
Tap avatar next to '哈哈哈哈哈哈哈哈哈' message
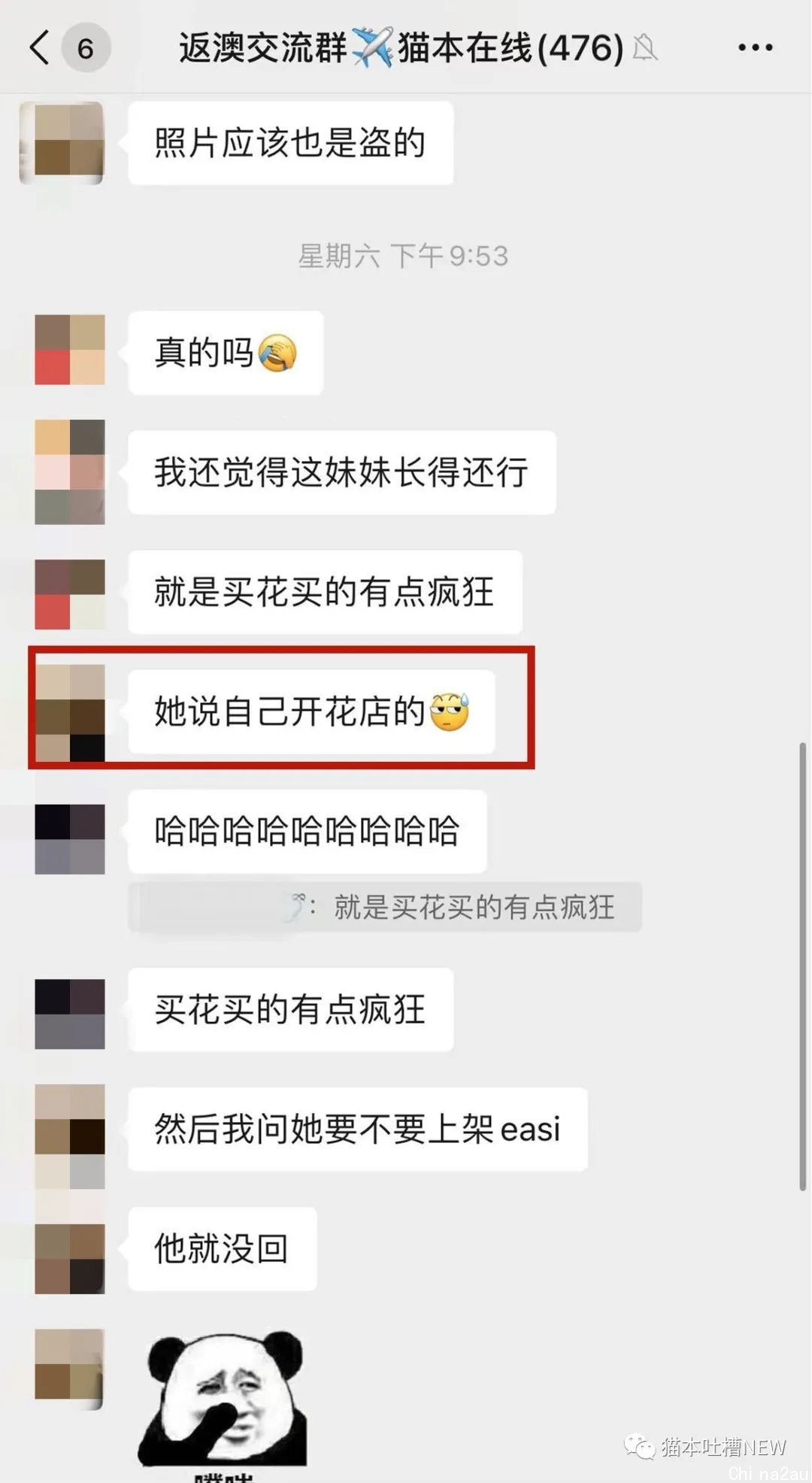70,839
